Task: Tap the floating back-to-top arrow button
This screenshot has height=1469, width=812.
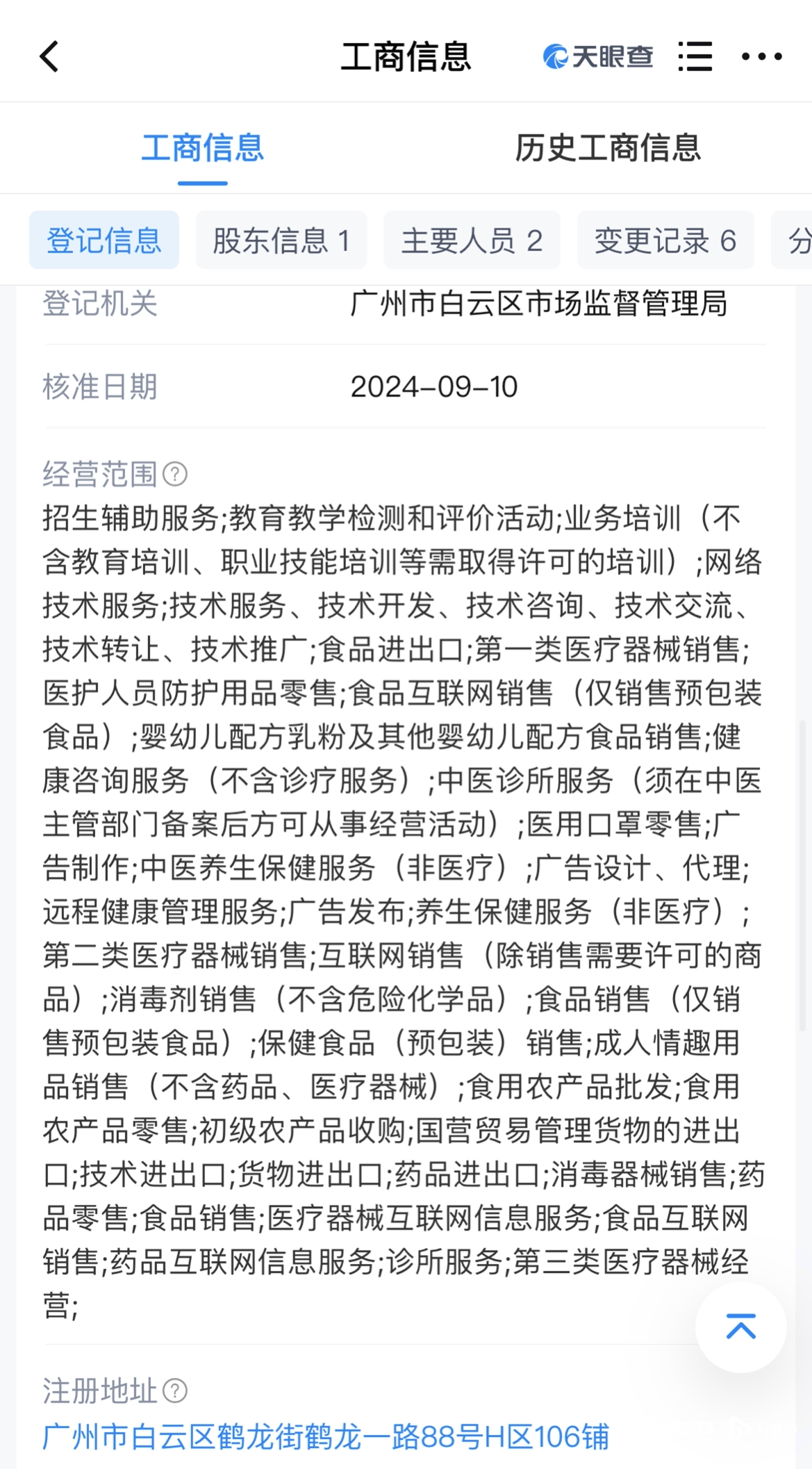Action: point(740,1327)
